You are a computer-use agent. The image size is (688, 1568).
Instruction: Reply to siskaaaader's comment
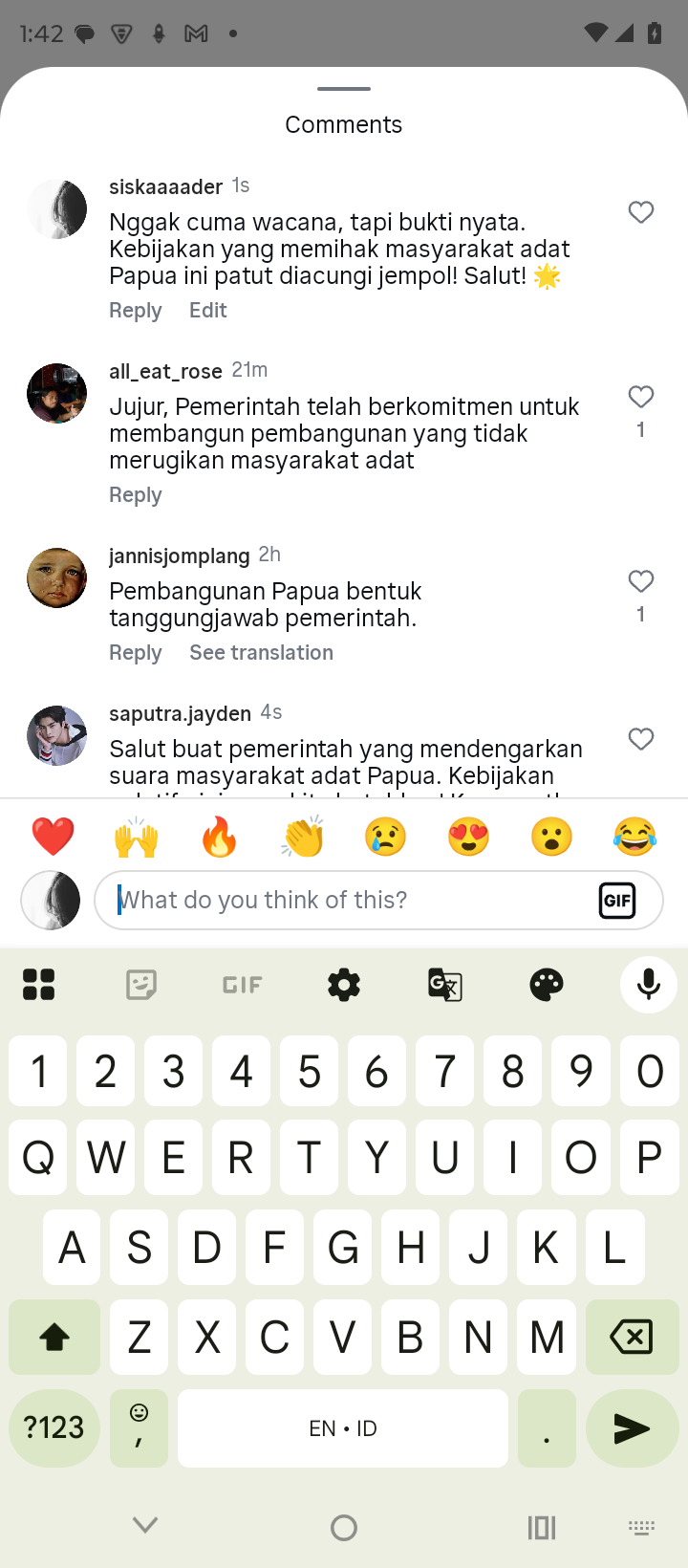coord(136,310)
